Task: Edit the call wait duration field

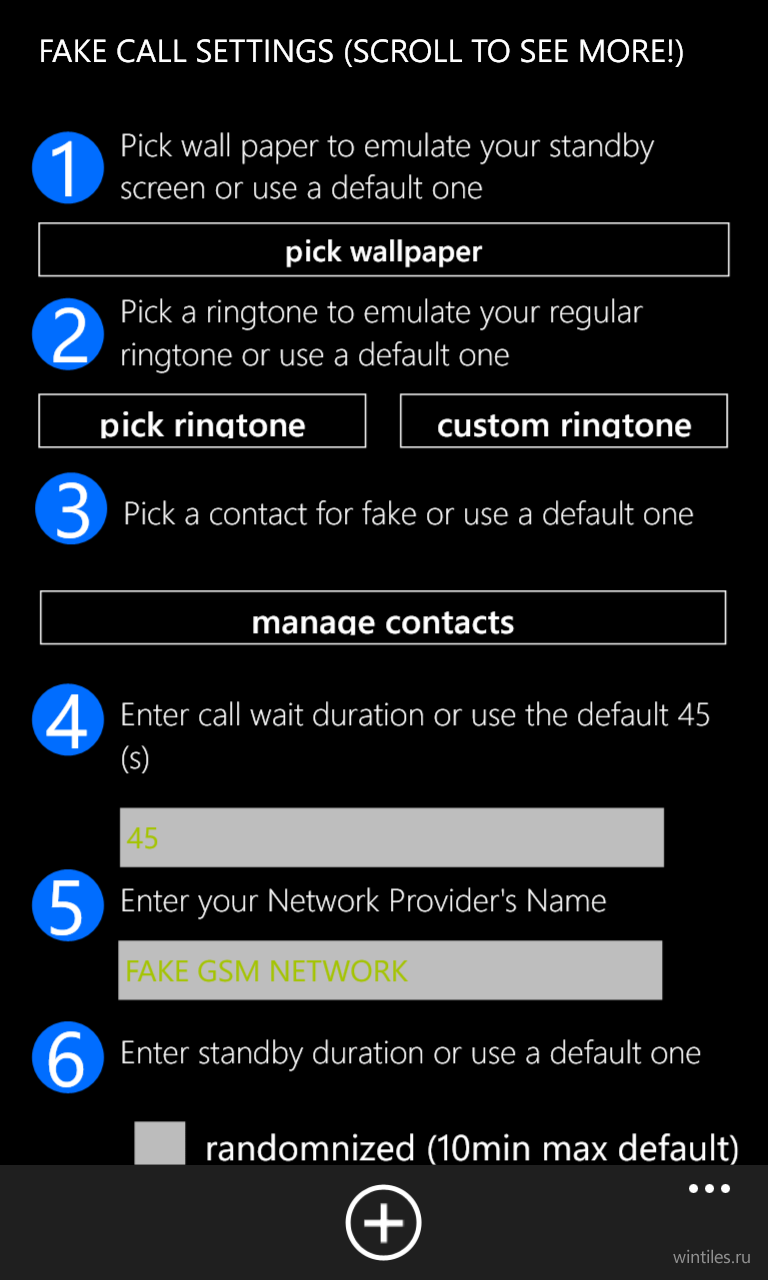Action: click(x=392, y=837)
